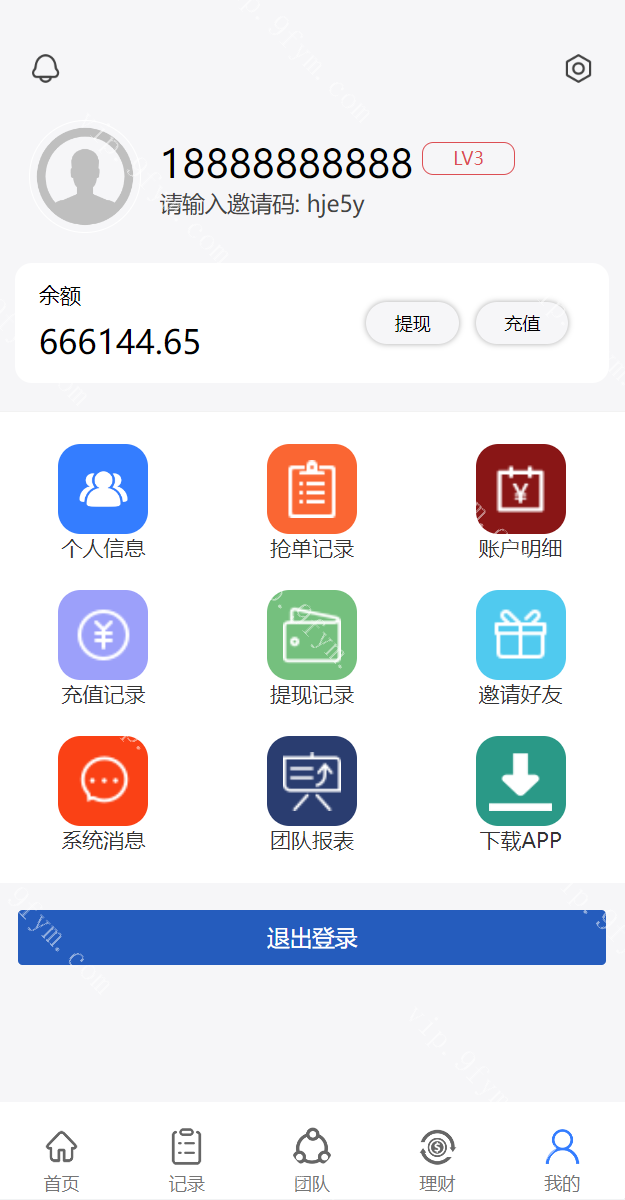This screenshot has height=1200, width=625.
Task: Tap the 充值 recharge button
Action: pos(522,323)
